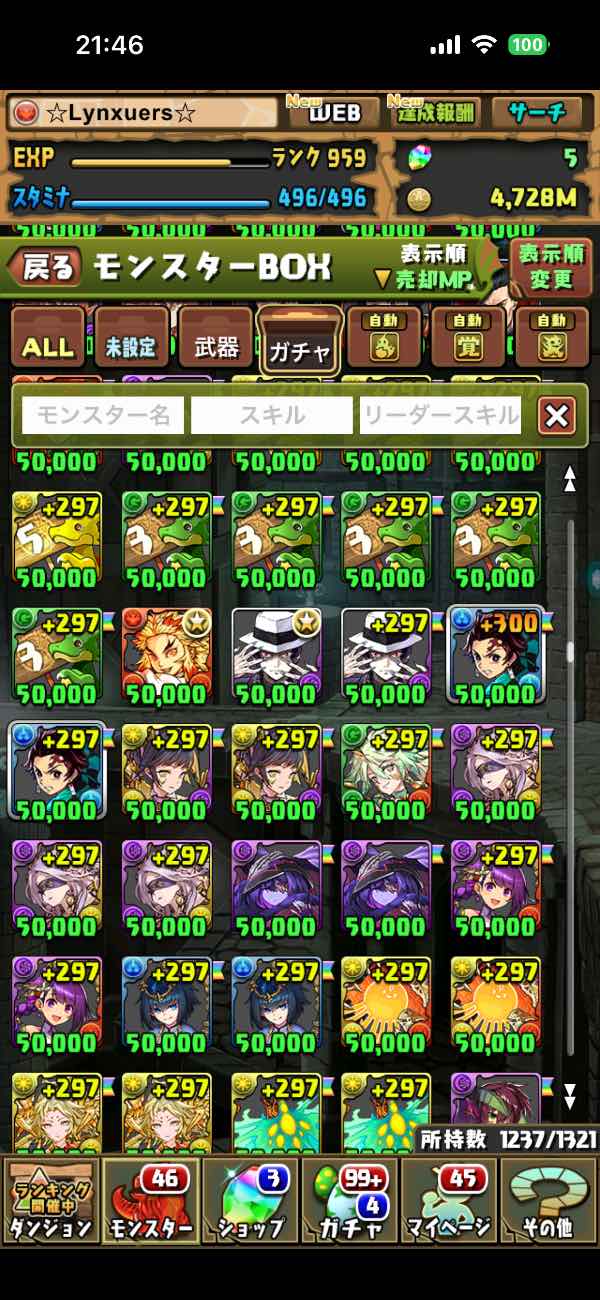Tap the モンスター名 search field

pos(103,415)
